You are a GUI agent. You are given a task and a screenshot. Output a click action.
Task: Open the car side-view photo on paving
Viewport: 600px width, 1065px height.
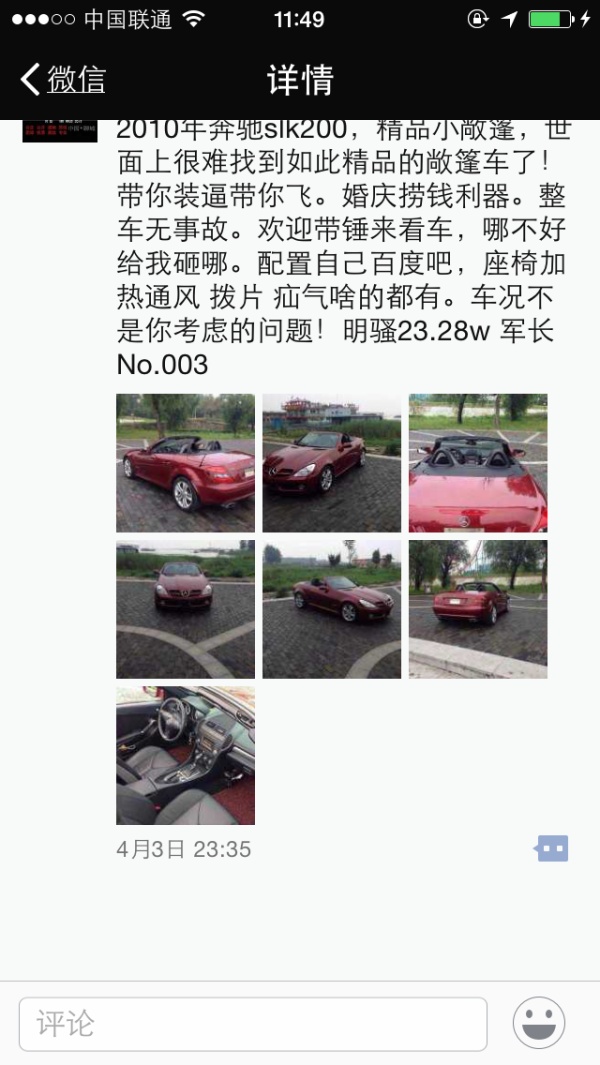click(332, 609)
